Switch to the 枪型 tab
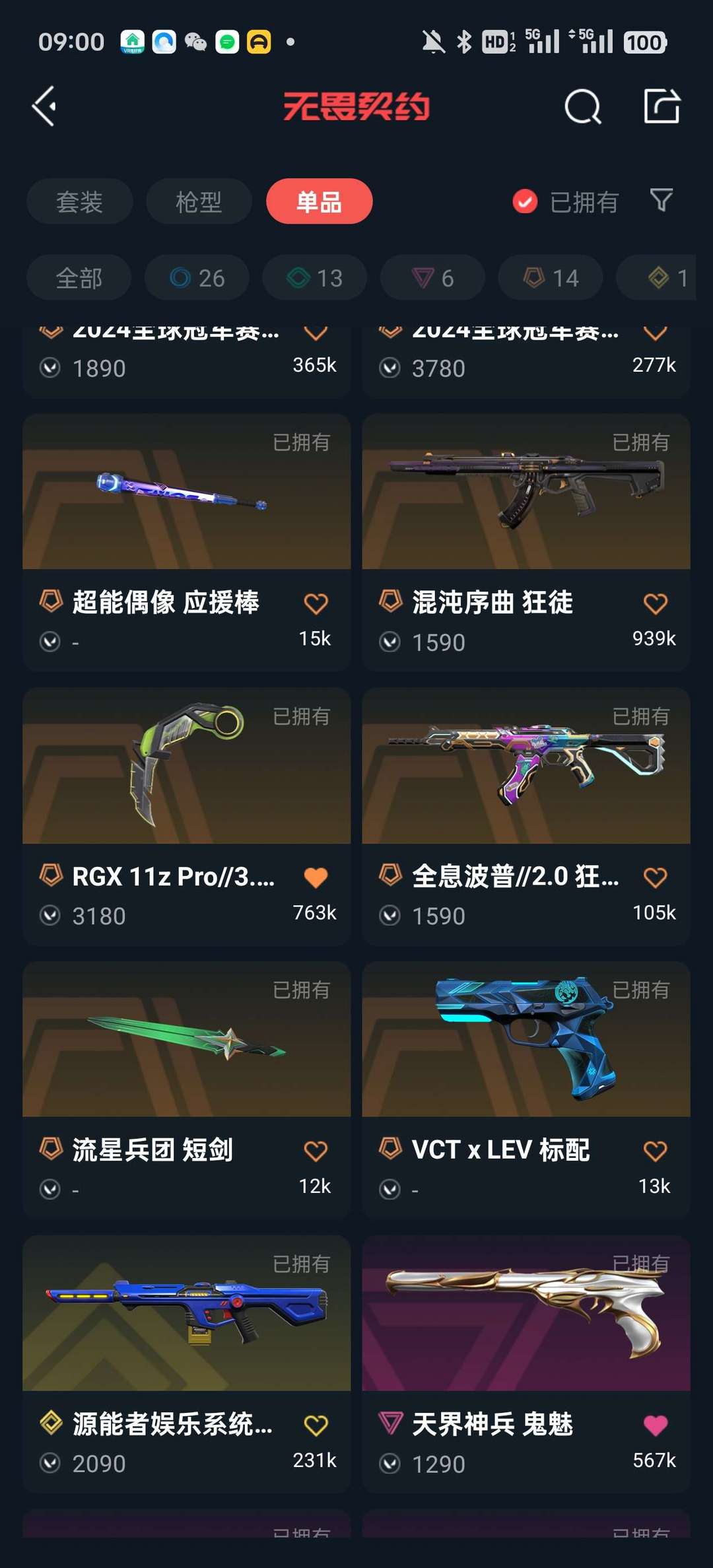713x1568 pixels. [x=199, y=202]
